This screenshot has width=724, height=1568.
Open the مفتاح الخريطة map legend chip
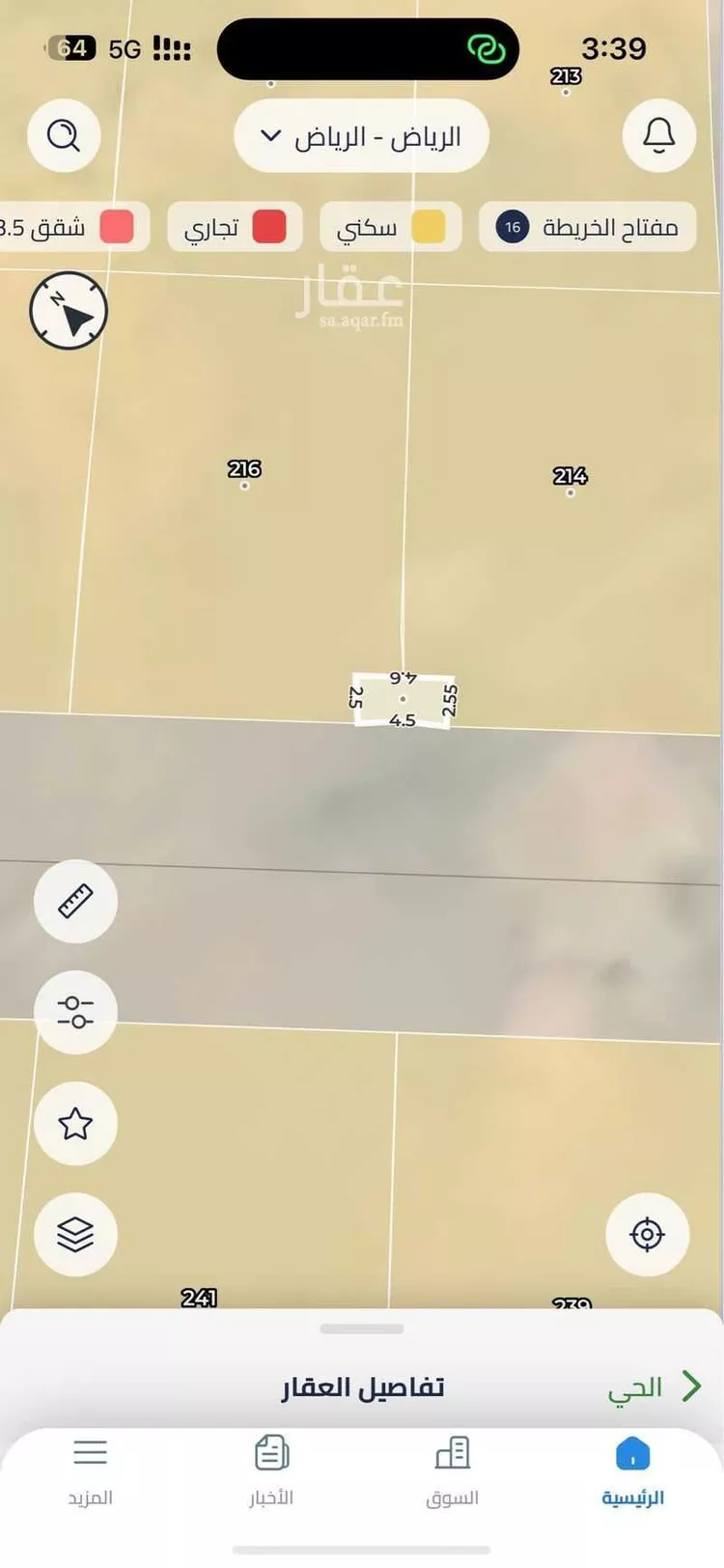[x=587, y=228]
